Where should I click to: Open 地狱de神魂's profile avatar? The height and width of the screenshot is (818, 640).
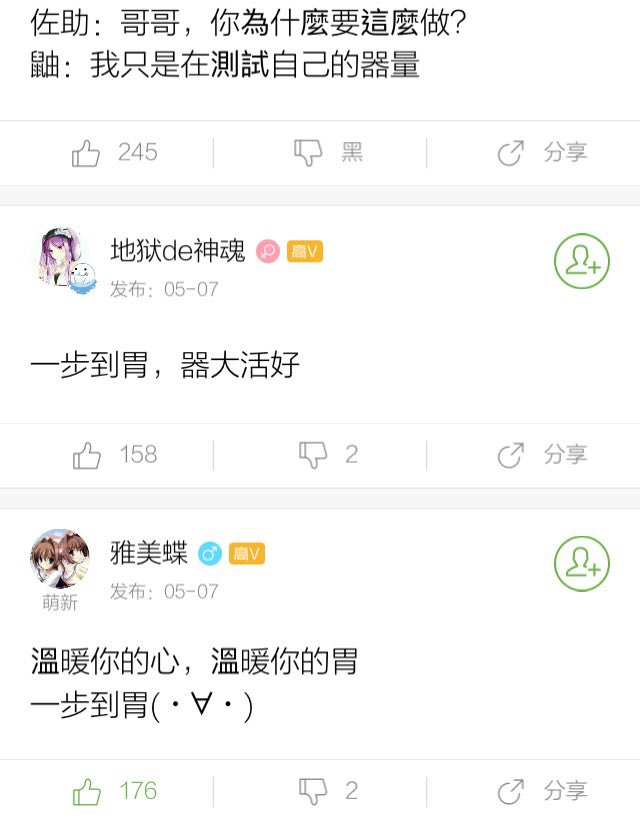click(x=62, y=261)
